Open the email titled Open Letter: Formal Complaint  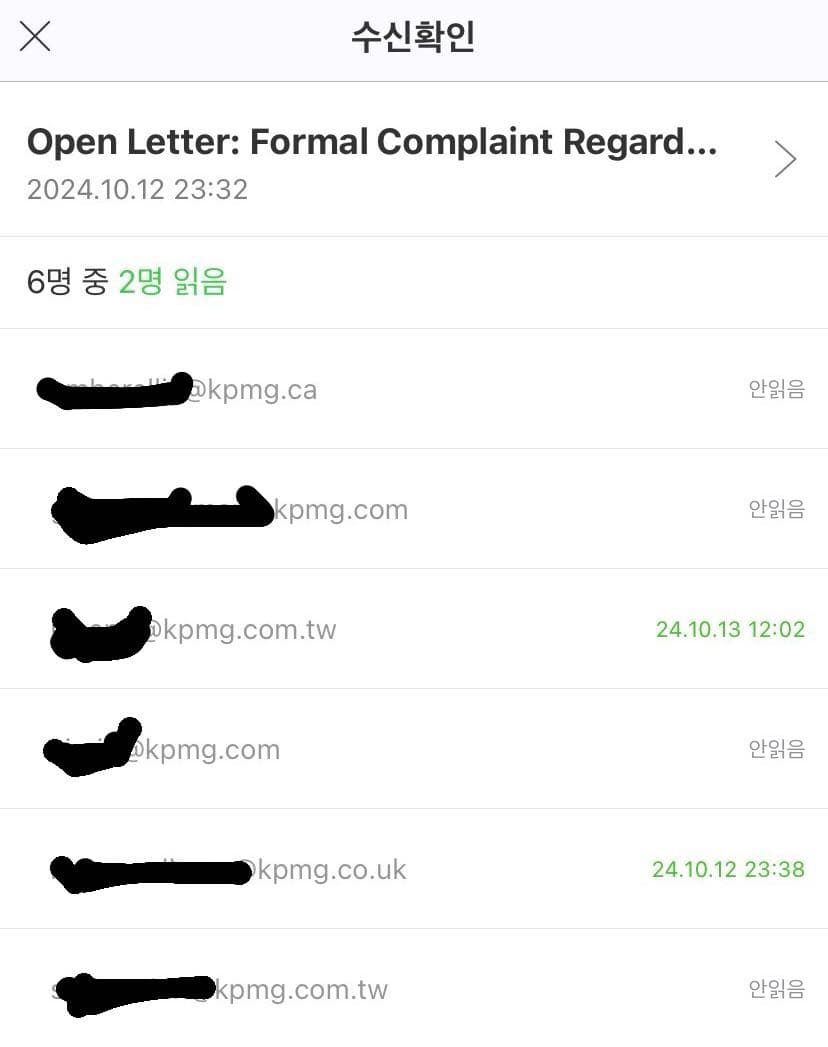click(370, 141)
